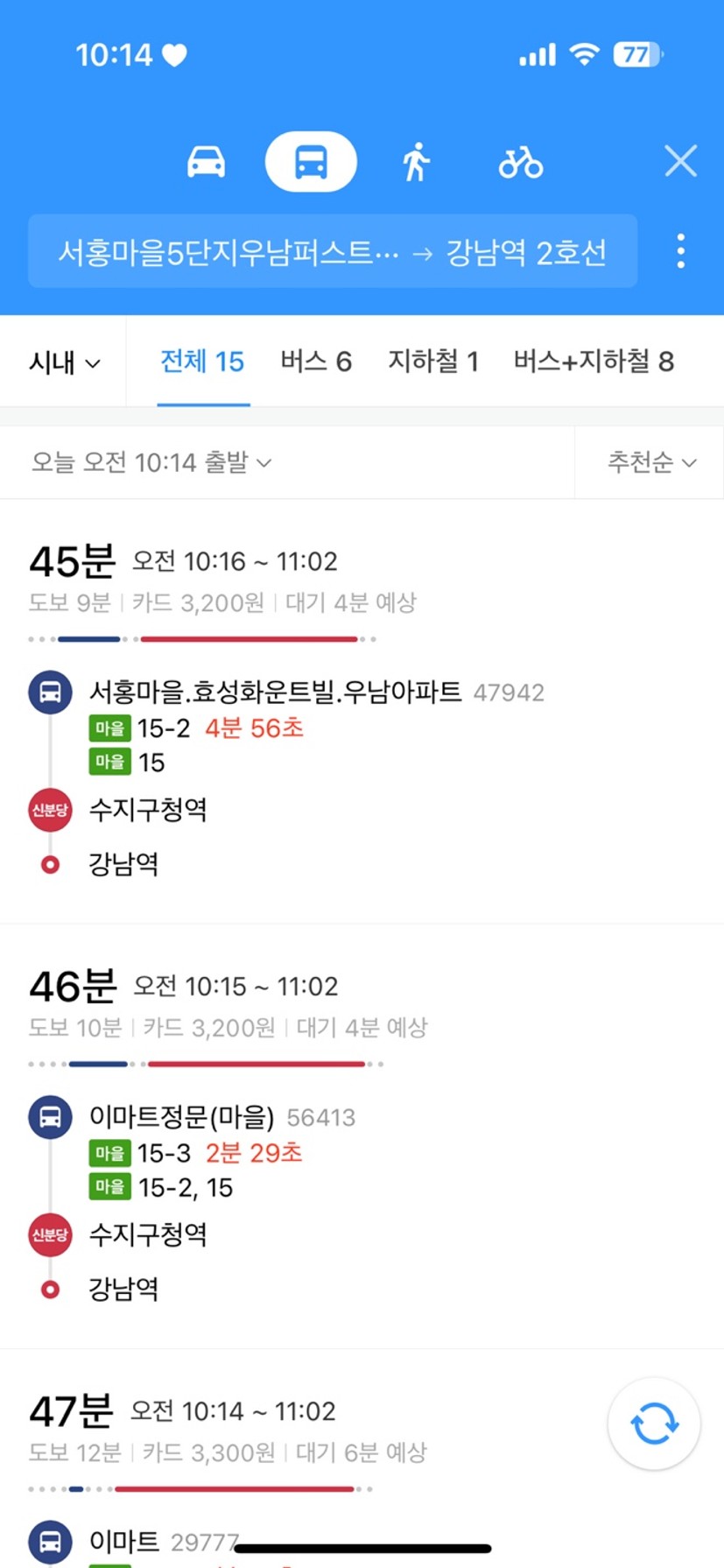Switch to car driving directions

click(x=207, y=162)
